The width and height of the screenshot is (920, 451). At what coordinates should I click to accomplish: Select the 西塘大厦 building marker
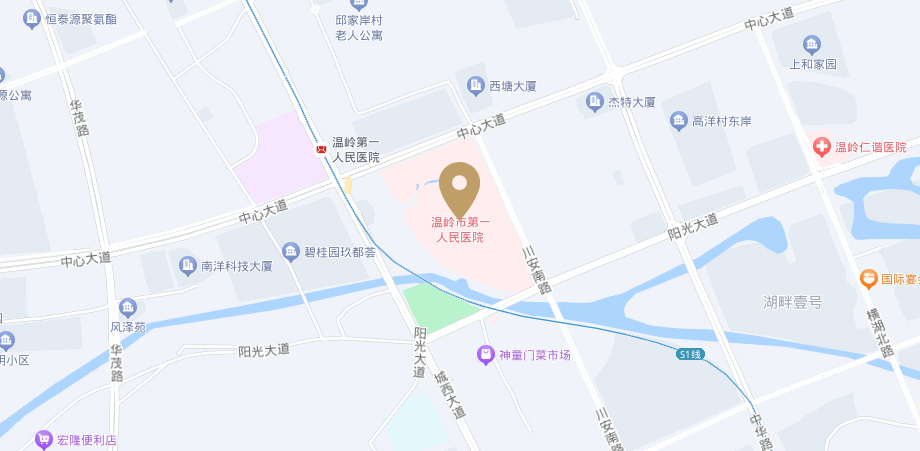click(476, 86)
